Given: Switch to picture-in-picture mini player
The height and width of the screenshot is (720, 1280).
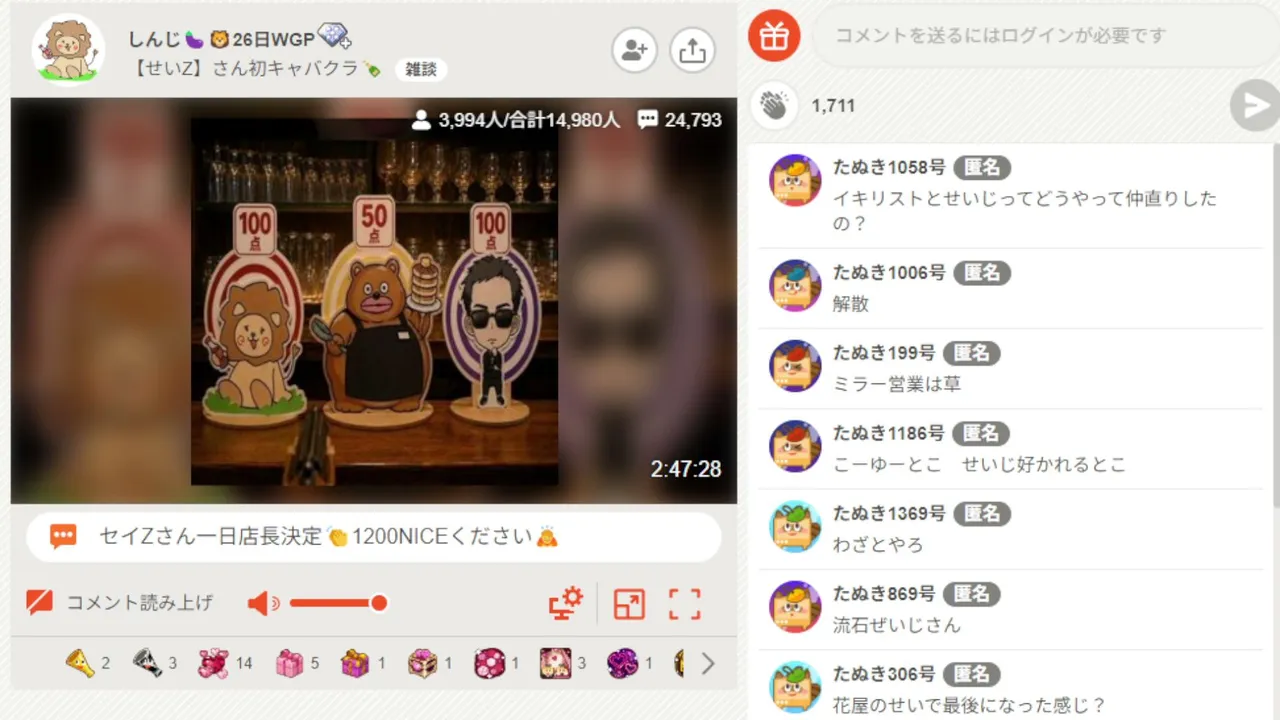Looking at the screenshot, I should (629, 604).
